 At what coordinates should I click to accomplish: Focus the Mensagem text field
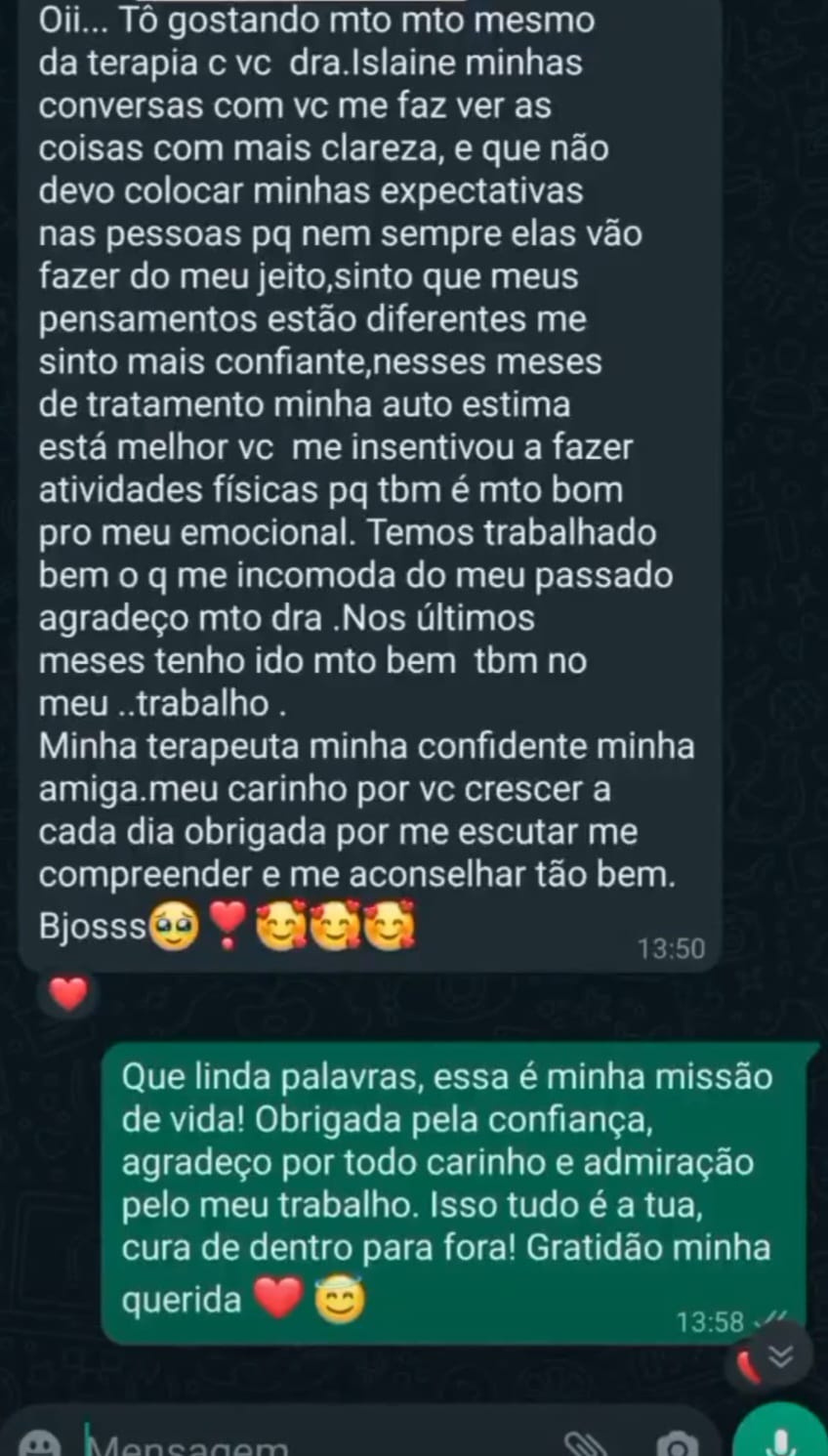coord(293,1443)
